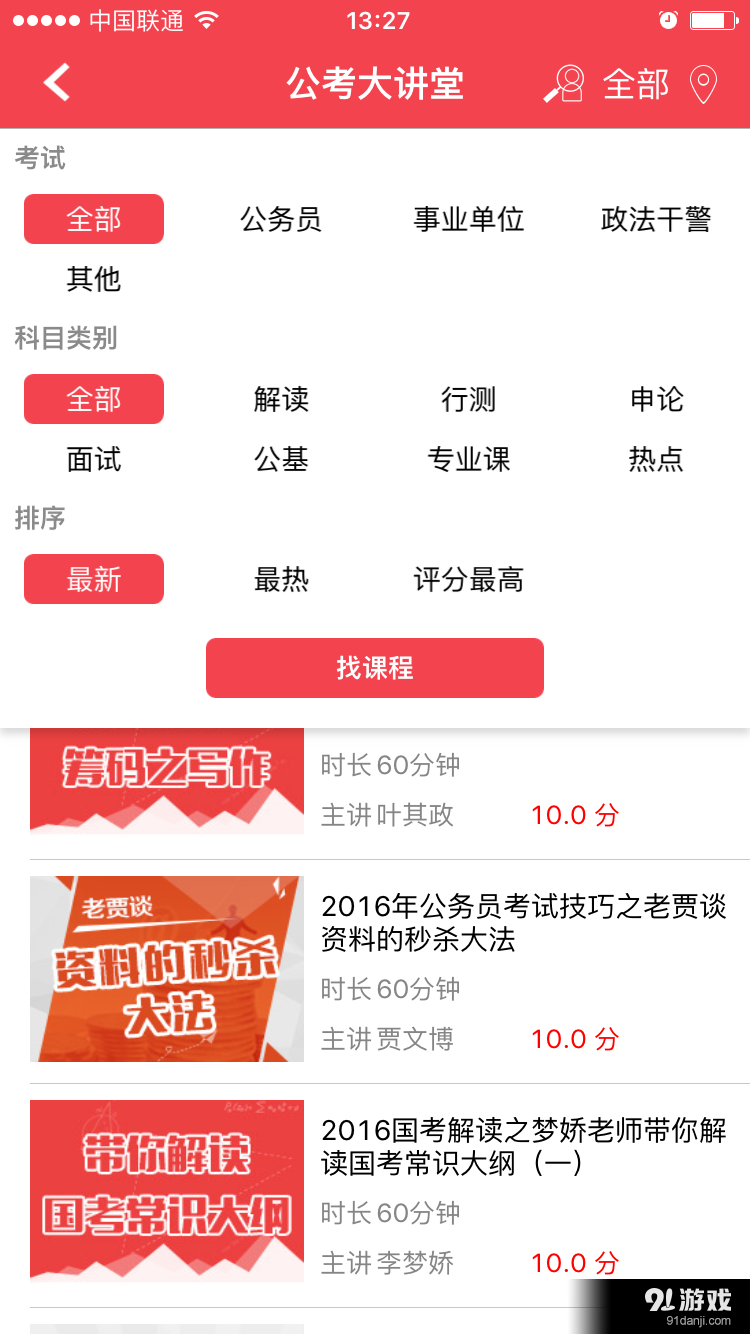Select 热点 under subject categories

(655, 460)
